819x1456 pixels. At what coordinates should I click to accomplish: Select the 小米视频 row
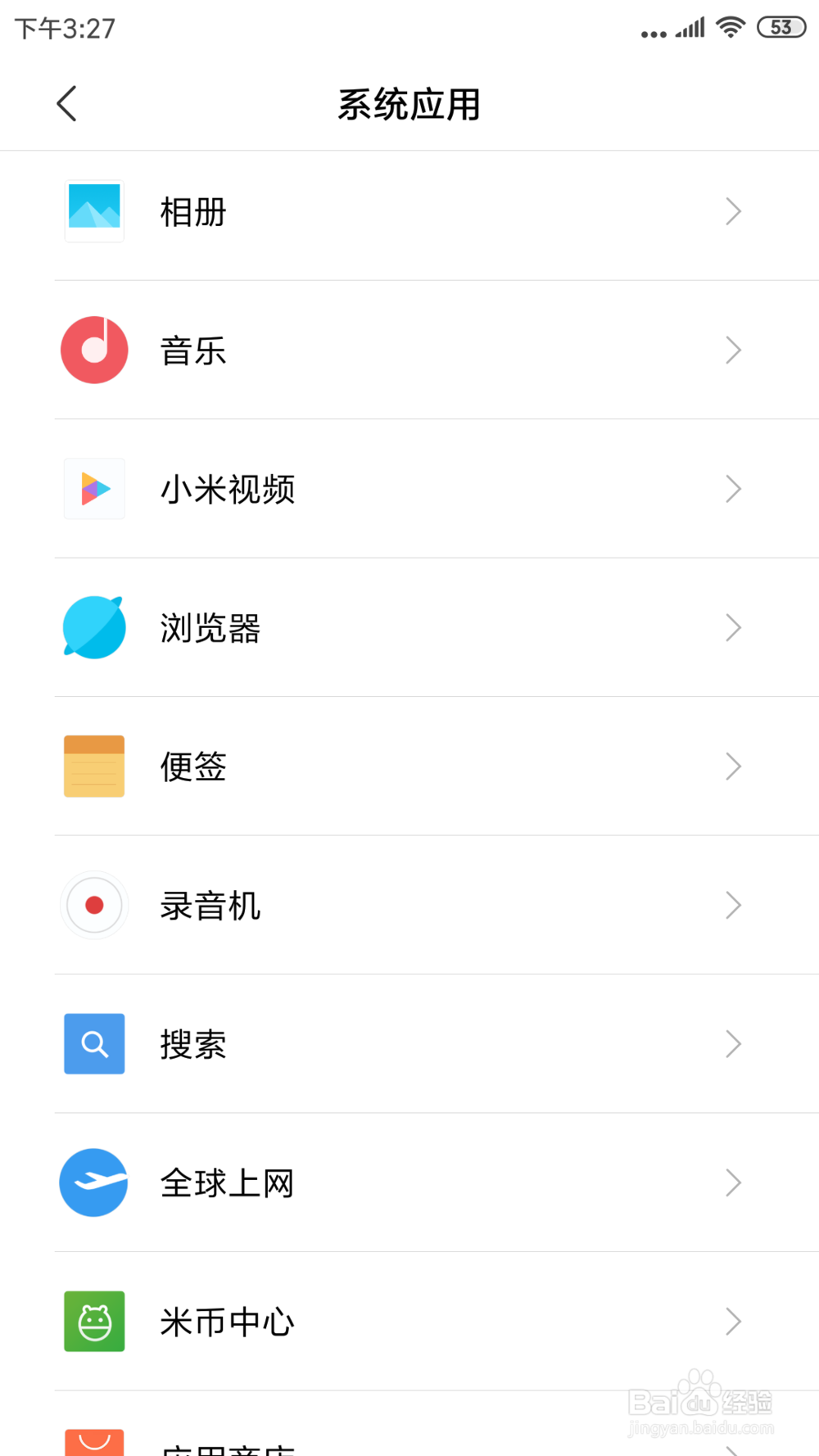(409, 489)
